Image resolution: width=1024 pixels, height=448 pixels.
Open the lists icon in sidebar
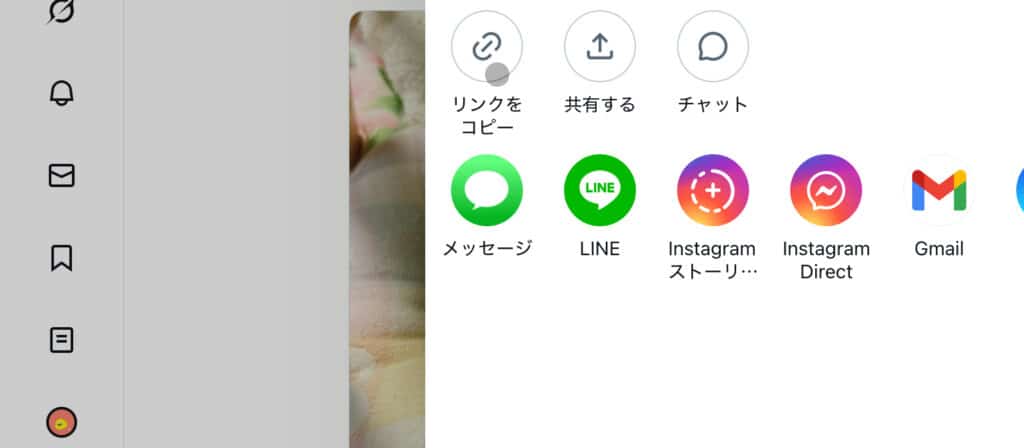coord(61,340)
